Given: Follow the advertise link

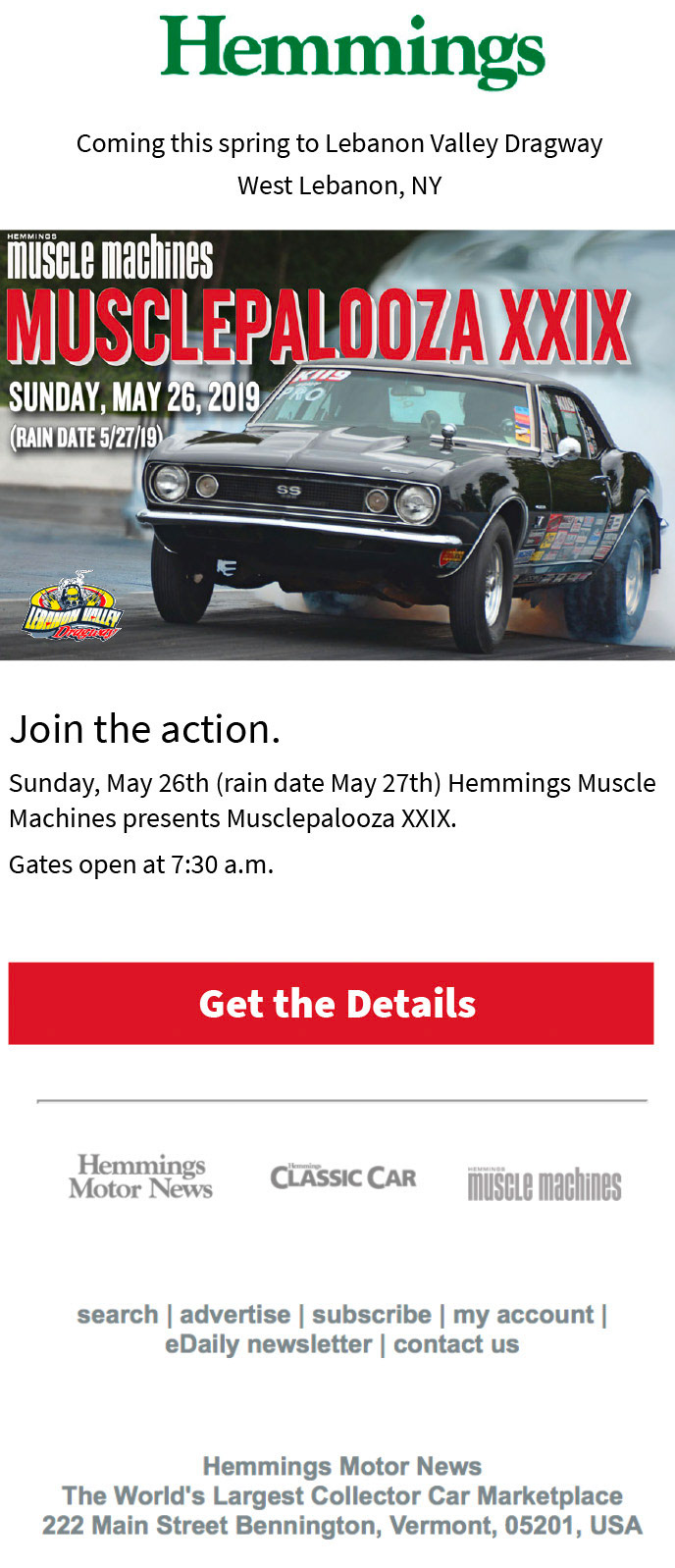Looking at the screenshot, I should (234, 1314).
